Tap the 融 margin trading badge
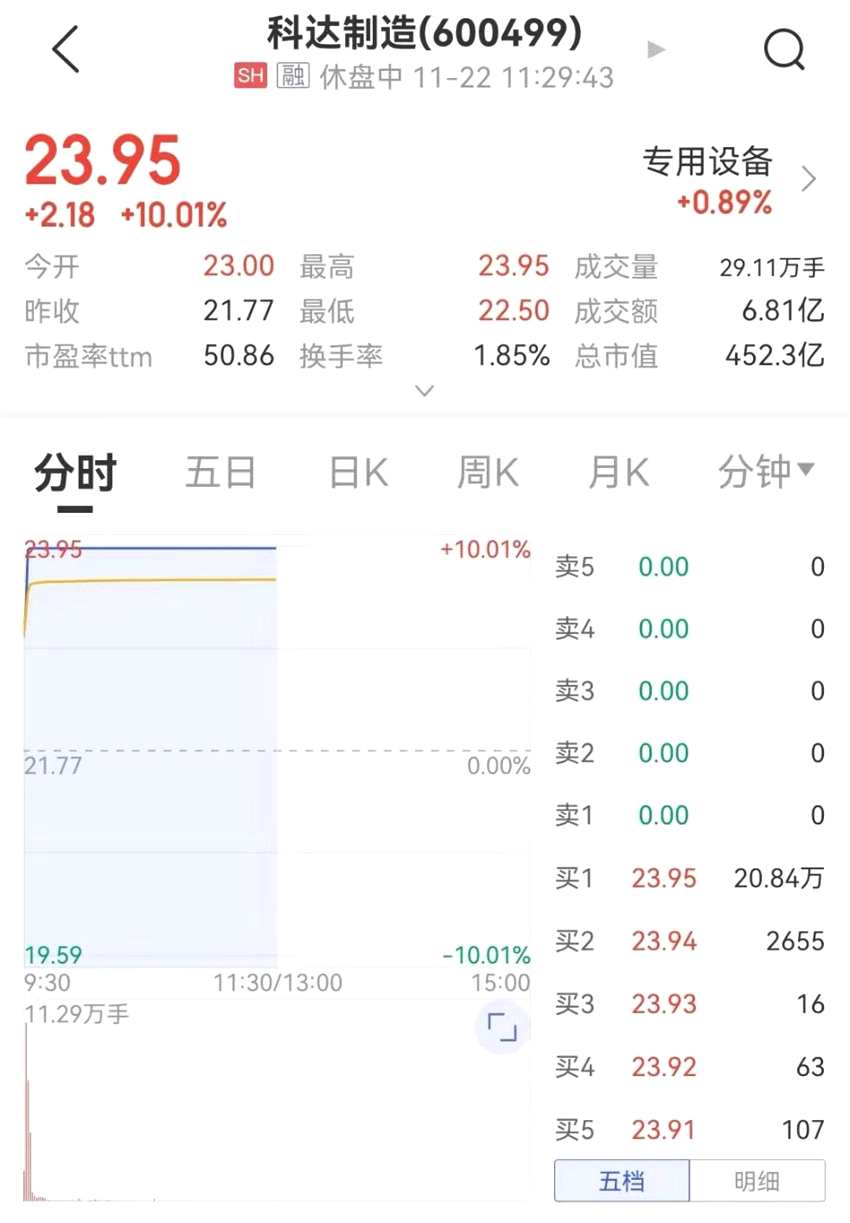 click(294, 76)
